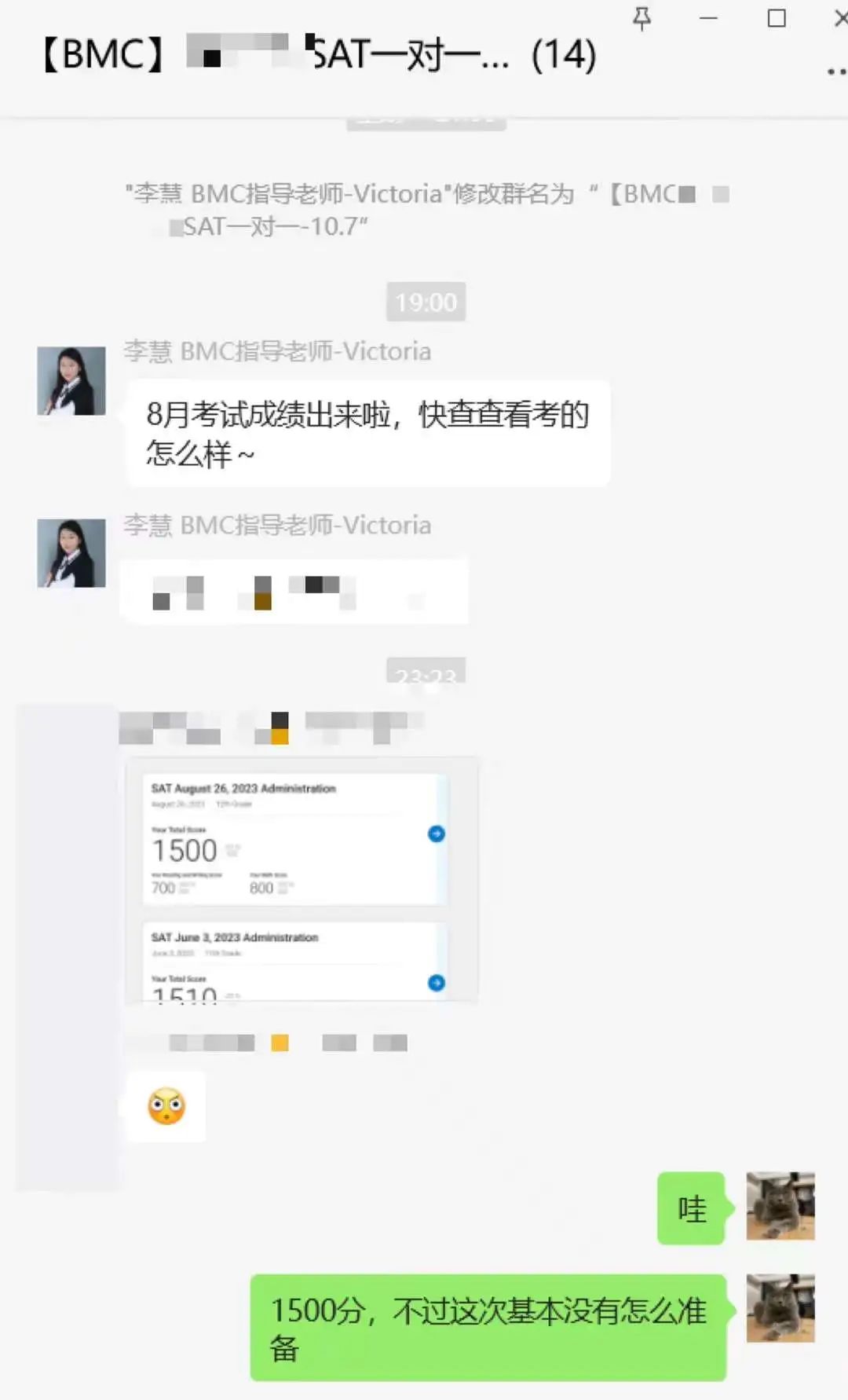The width and height of the screenshot is (848, 1400).
Task: Maximize the chat window
Action: pos(776,18)
